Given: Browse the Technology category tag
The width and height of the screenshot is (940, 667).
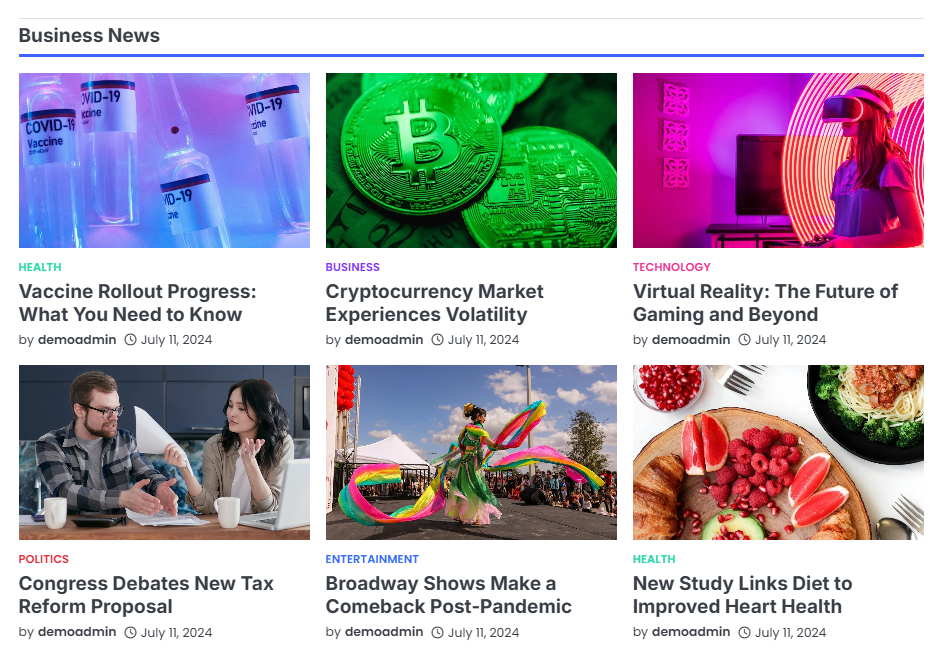Looking at the screenshot, I should point(672,267).
